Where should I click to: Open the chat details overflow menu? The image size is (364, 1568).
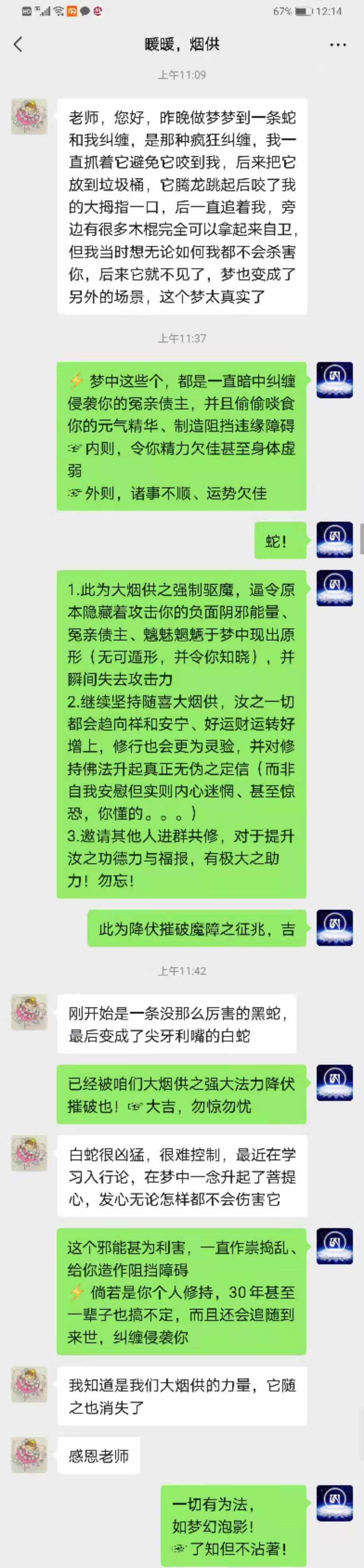(x=338, y=45)
